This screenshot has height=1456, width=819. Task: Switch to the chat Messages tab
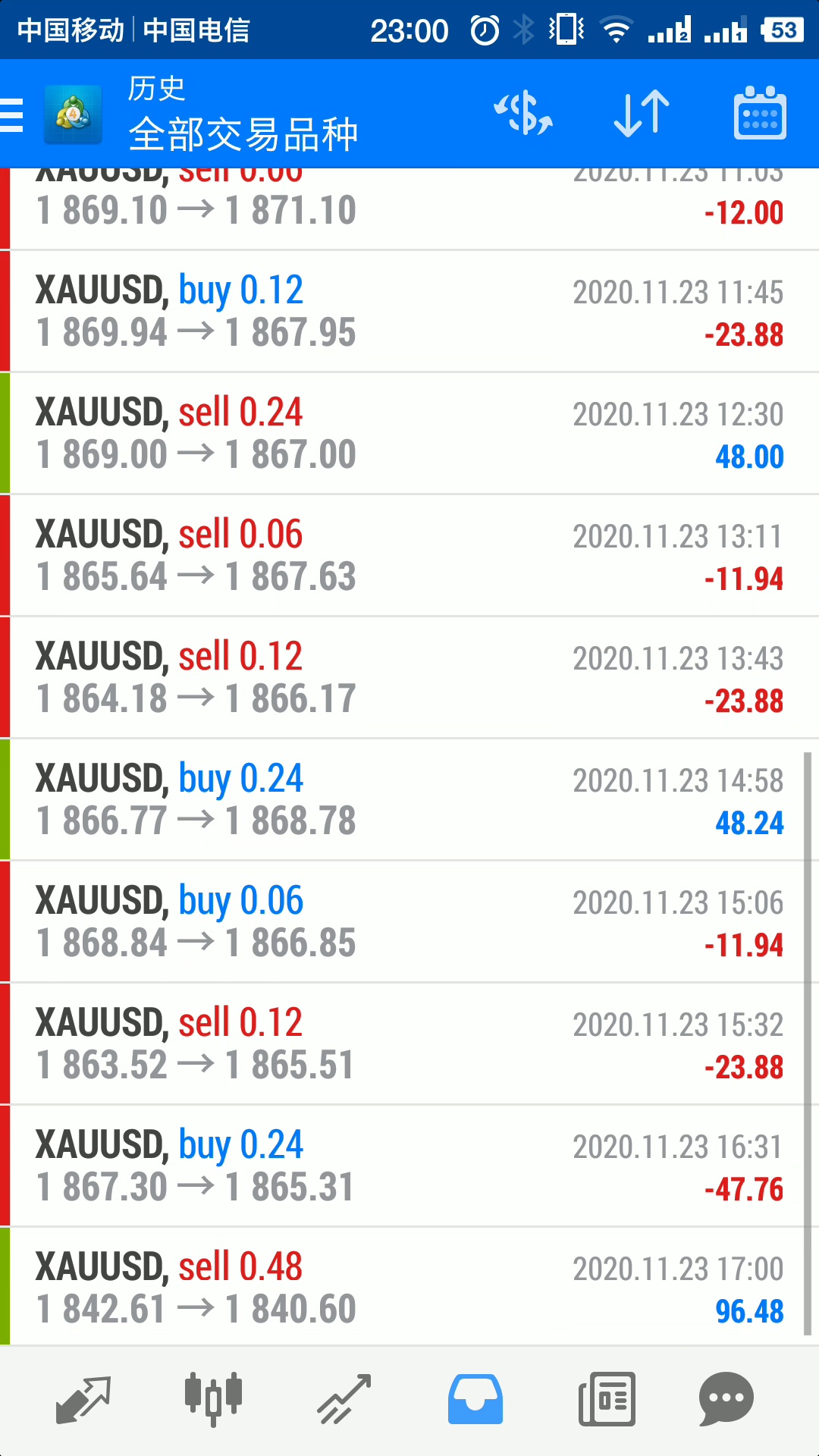pyautogui.click(x=726, y=1399)
